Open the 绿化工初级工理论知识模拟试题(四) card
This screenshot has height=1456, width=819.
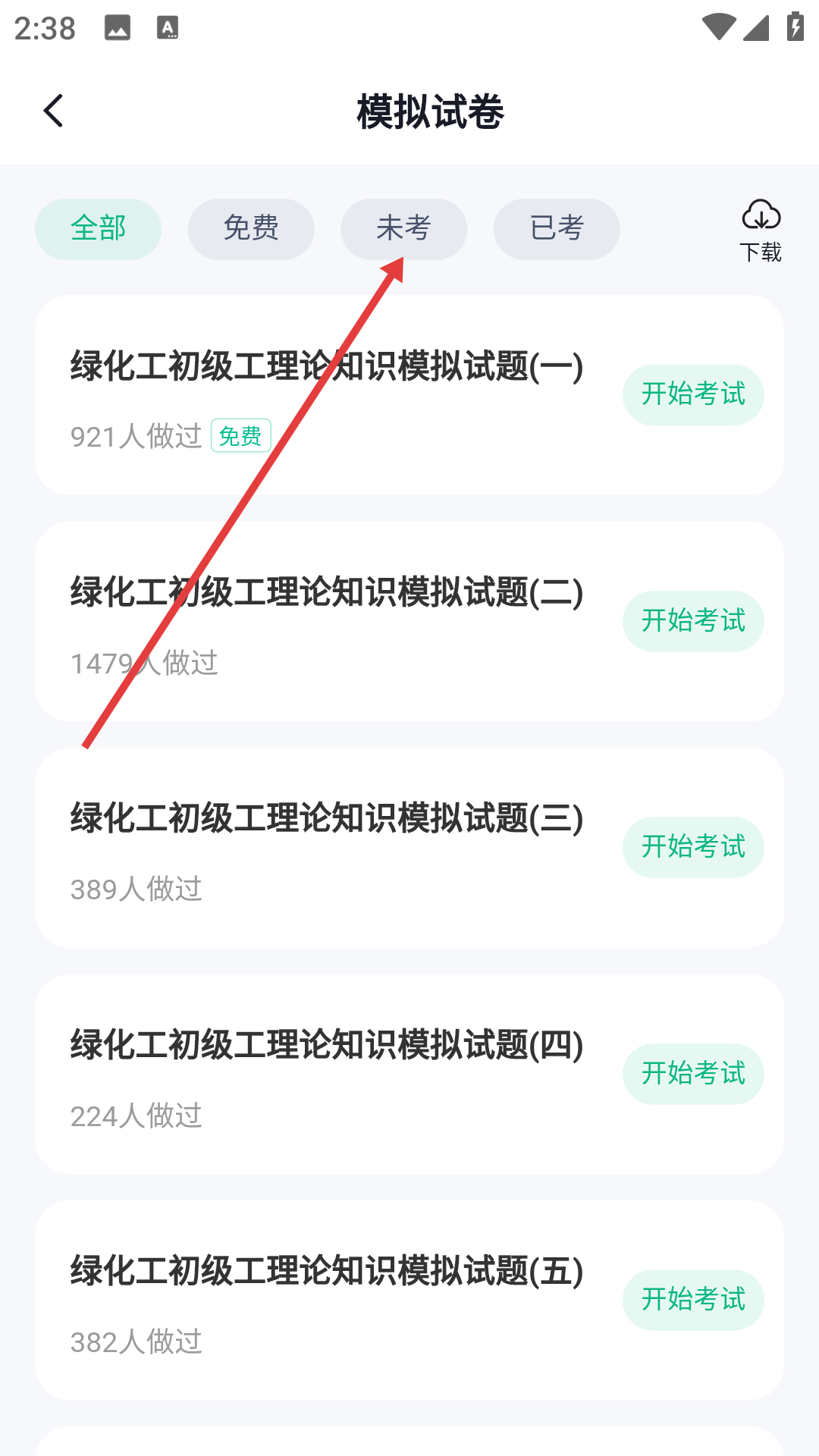(x=409, y=1074)
